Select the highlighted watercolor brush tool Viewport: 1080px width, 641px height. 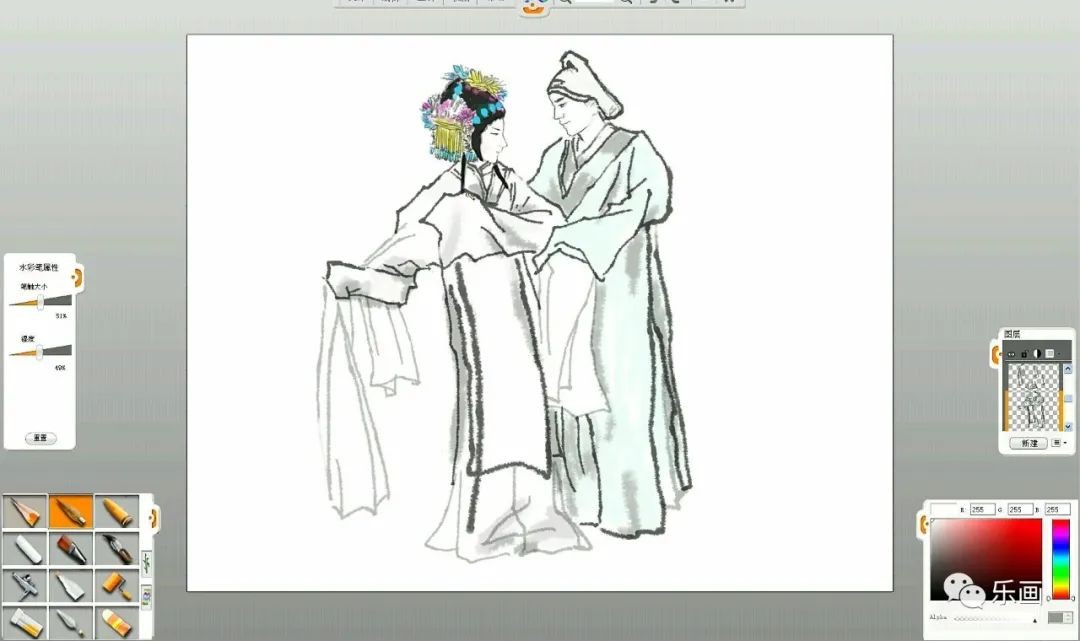[x=71, y=513]
